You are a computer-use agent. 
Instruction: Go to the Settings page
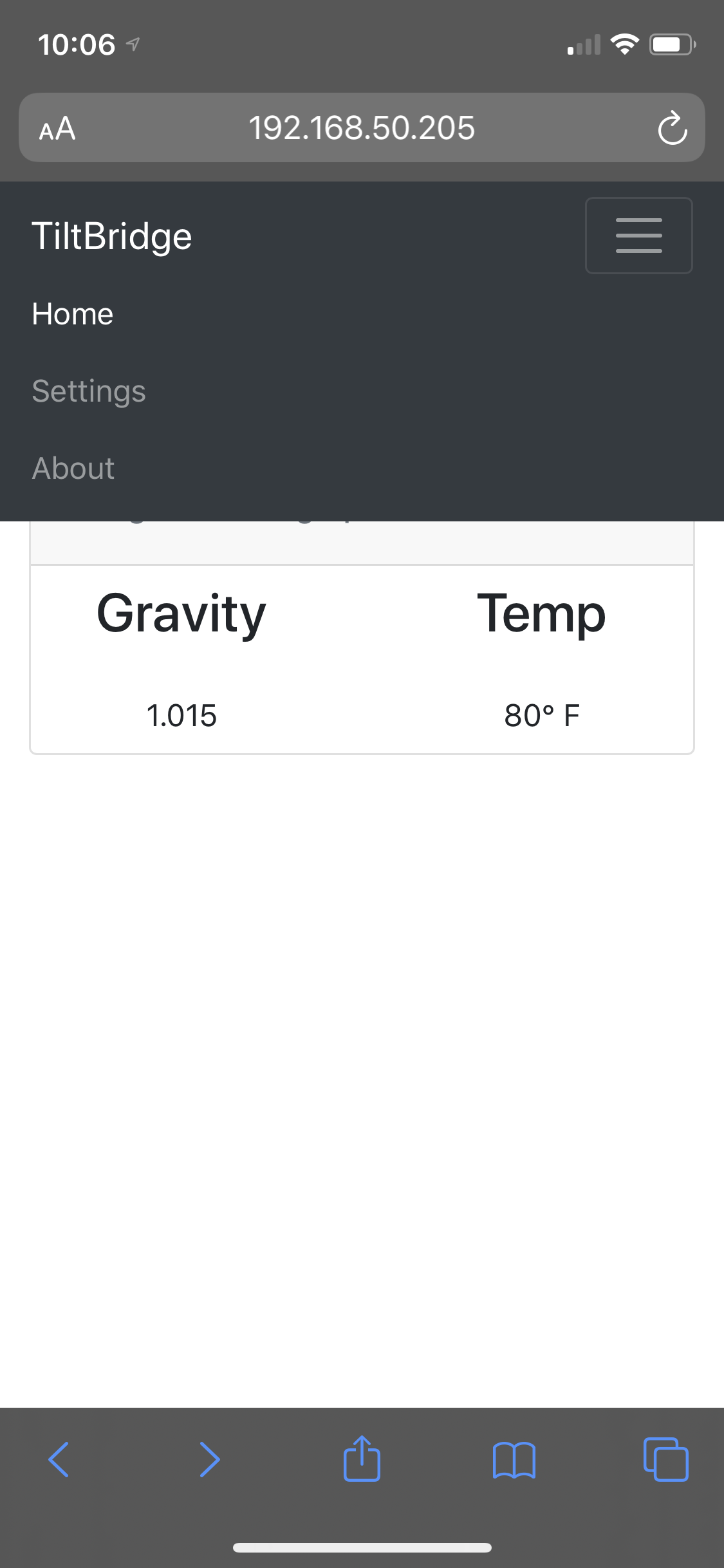pyautogui.click(x=89, y=391)
